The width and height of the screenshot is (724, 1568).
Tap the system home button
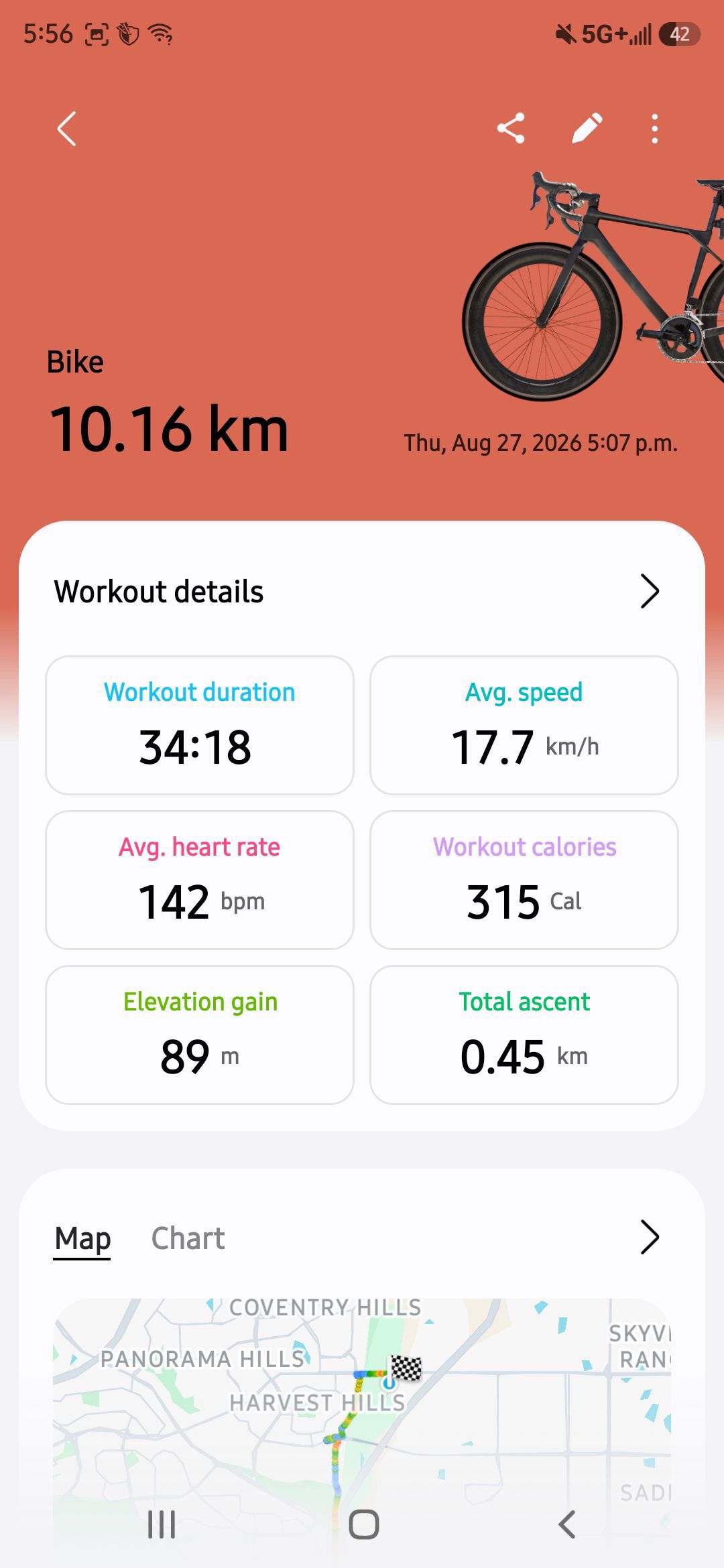364,1524
